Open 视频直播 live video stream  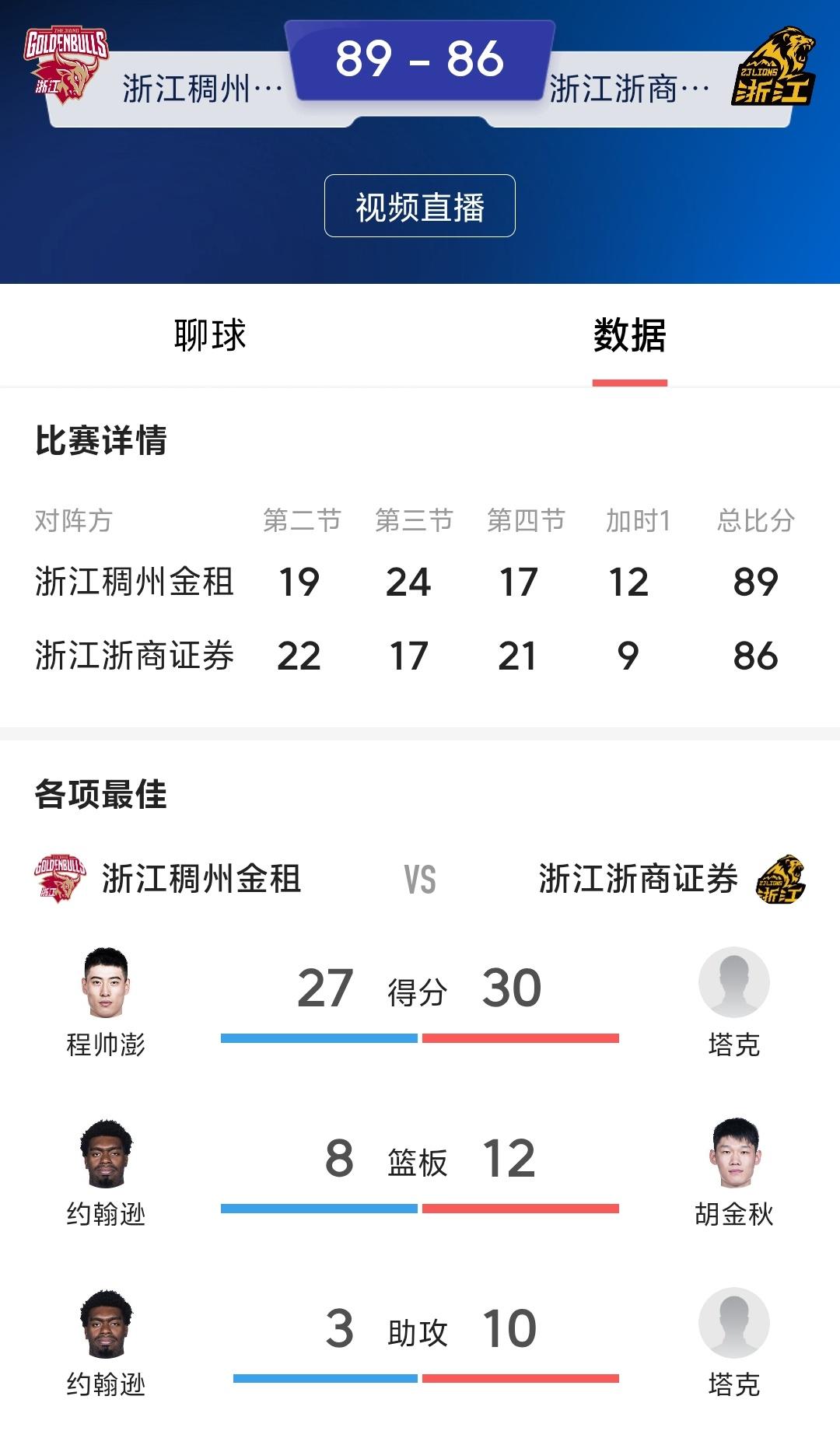pyautogui.click(x=420, y=207)
